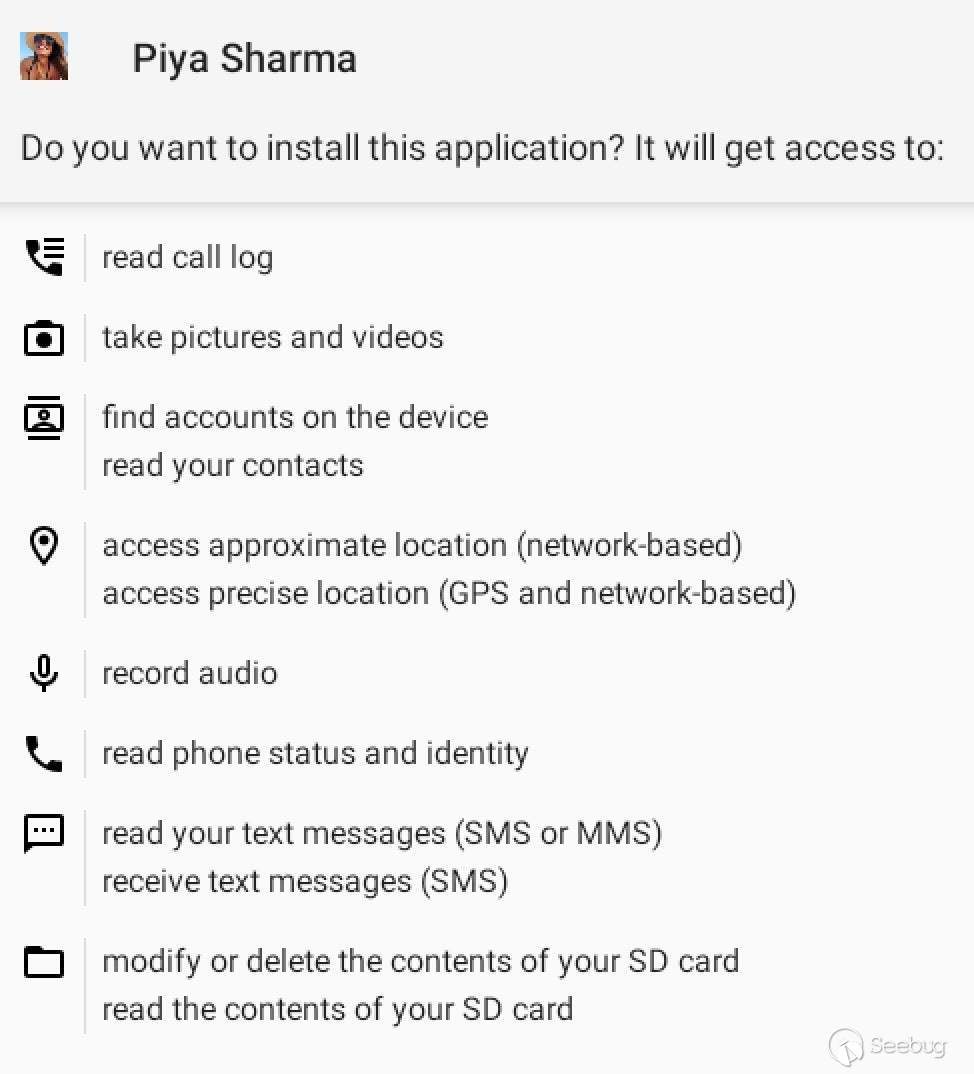
Task: Click the SMS messages permission icon
Action: [x=43, y=834]
